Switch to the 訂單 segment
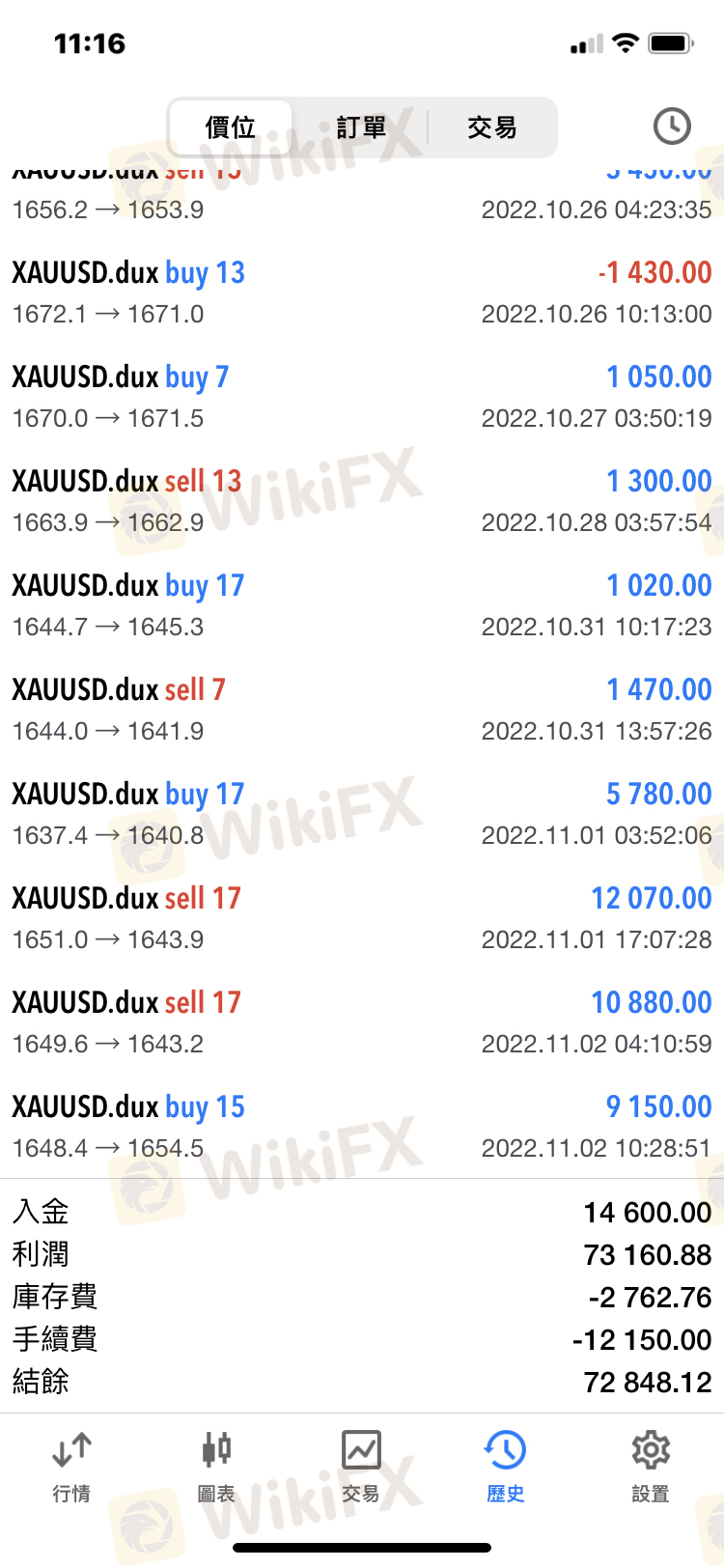This screenshot has height=1568, width=724. click(361, 127)
